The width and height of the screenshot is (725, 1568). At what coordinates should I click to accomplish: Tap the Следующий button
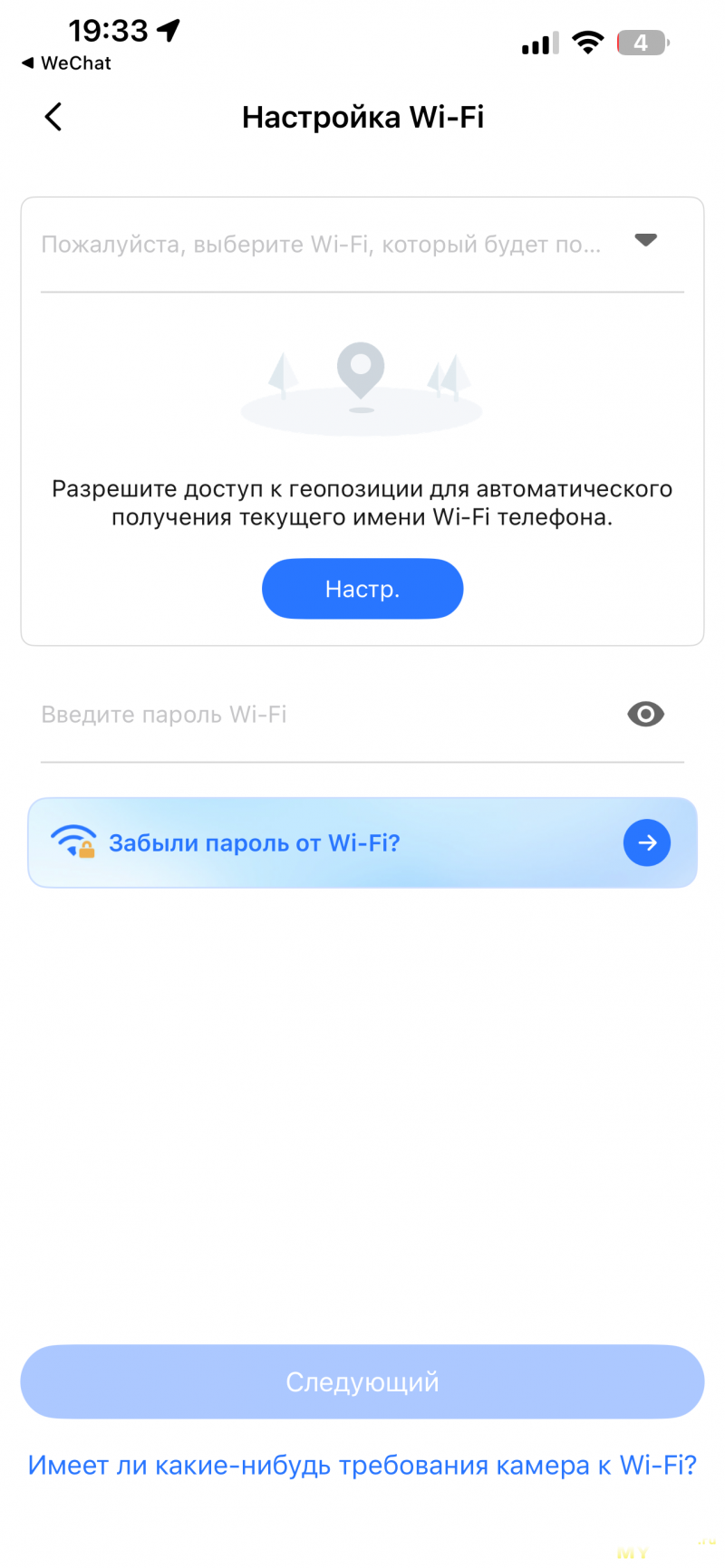[362, 1381]
